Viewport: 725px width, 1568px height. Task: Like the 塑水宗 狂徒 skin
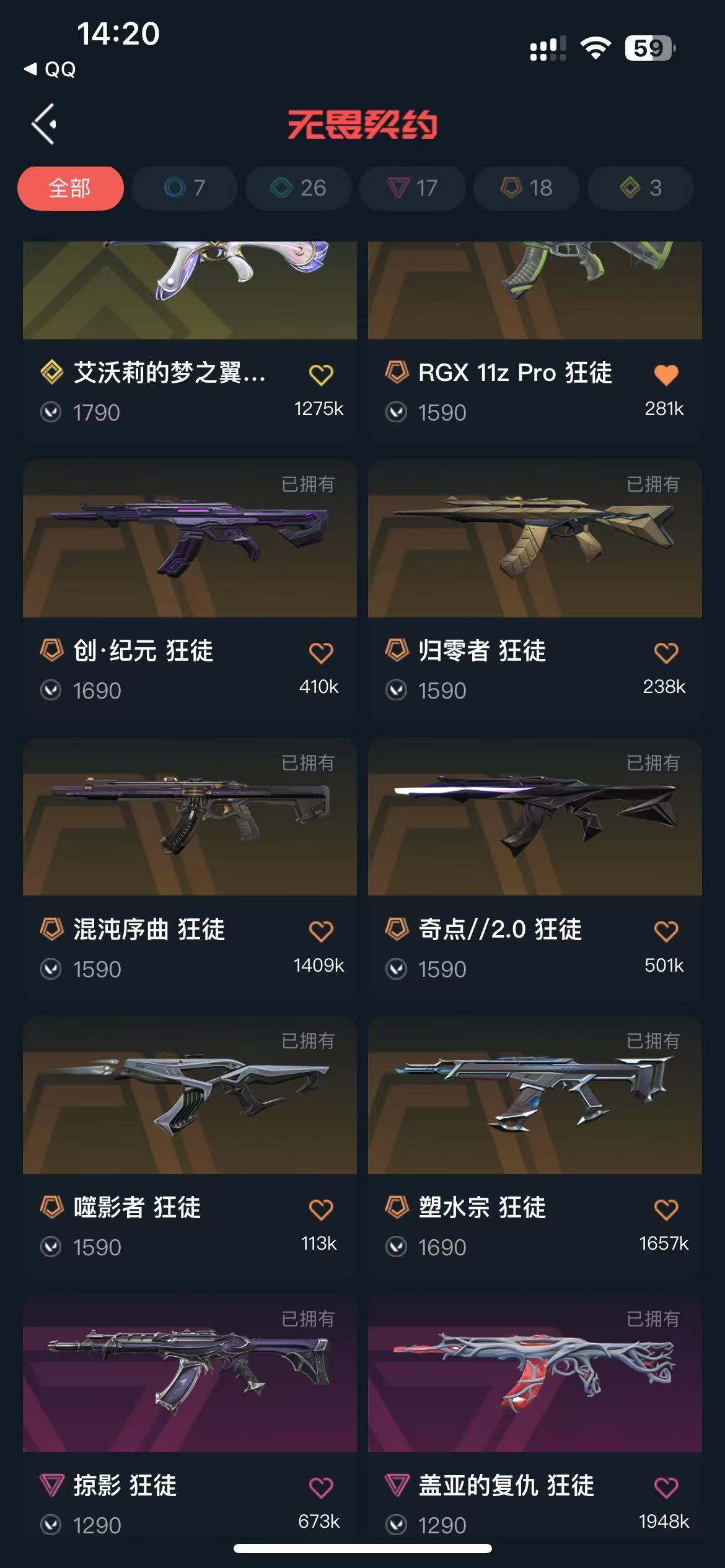[666, 1209]
